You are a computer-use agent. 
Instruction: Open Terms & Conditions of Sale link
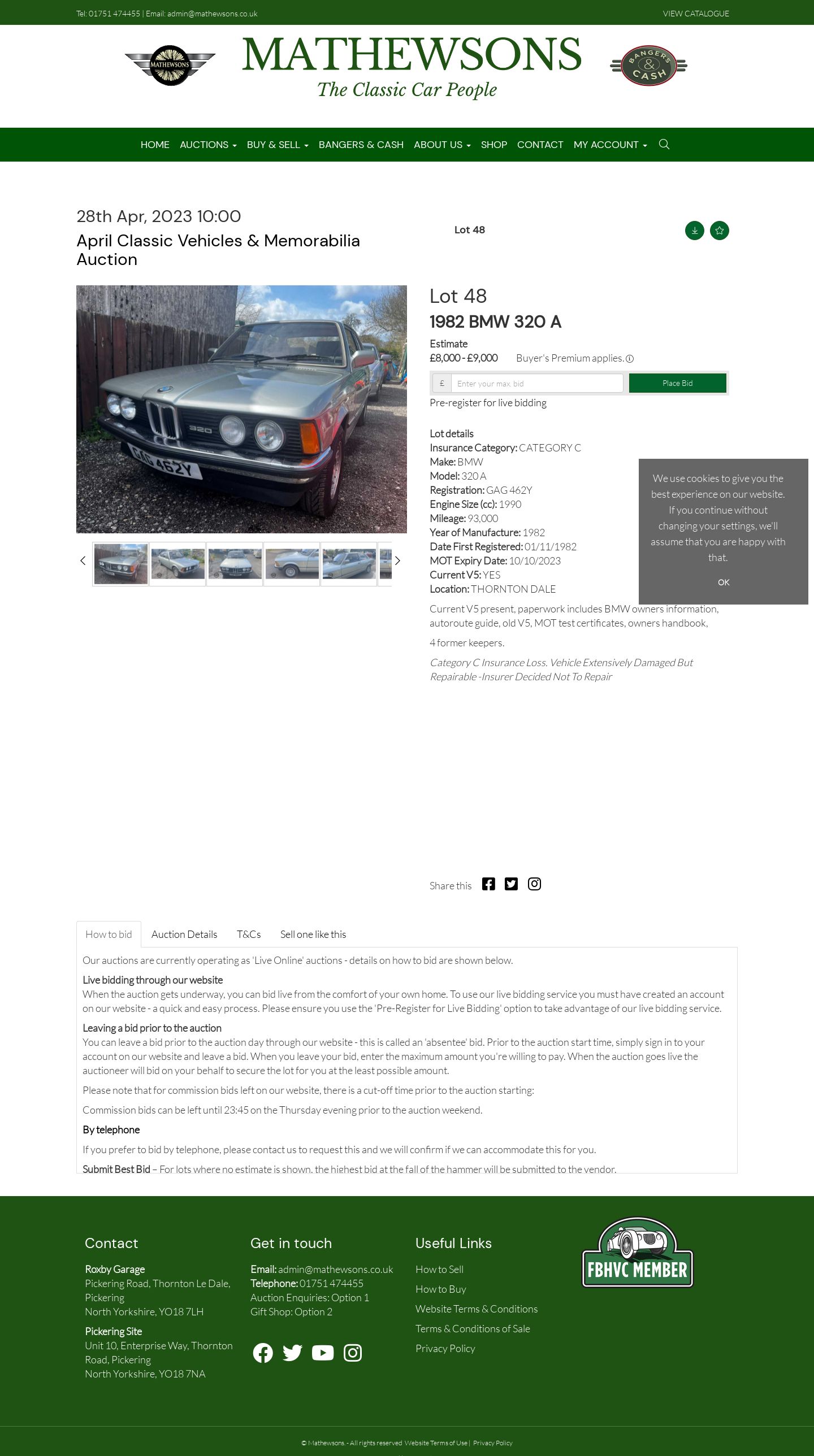point(473,1328)
